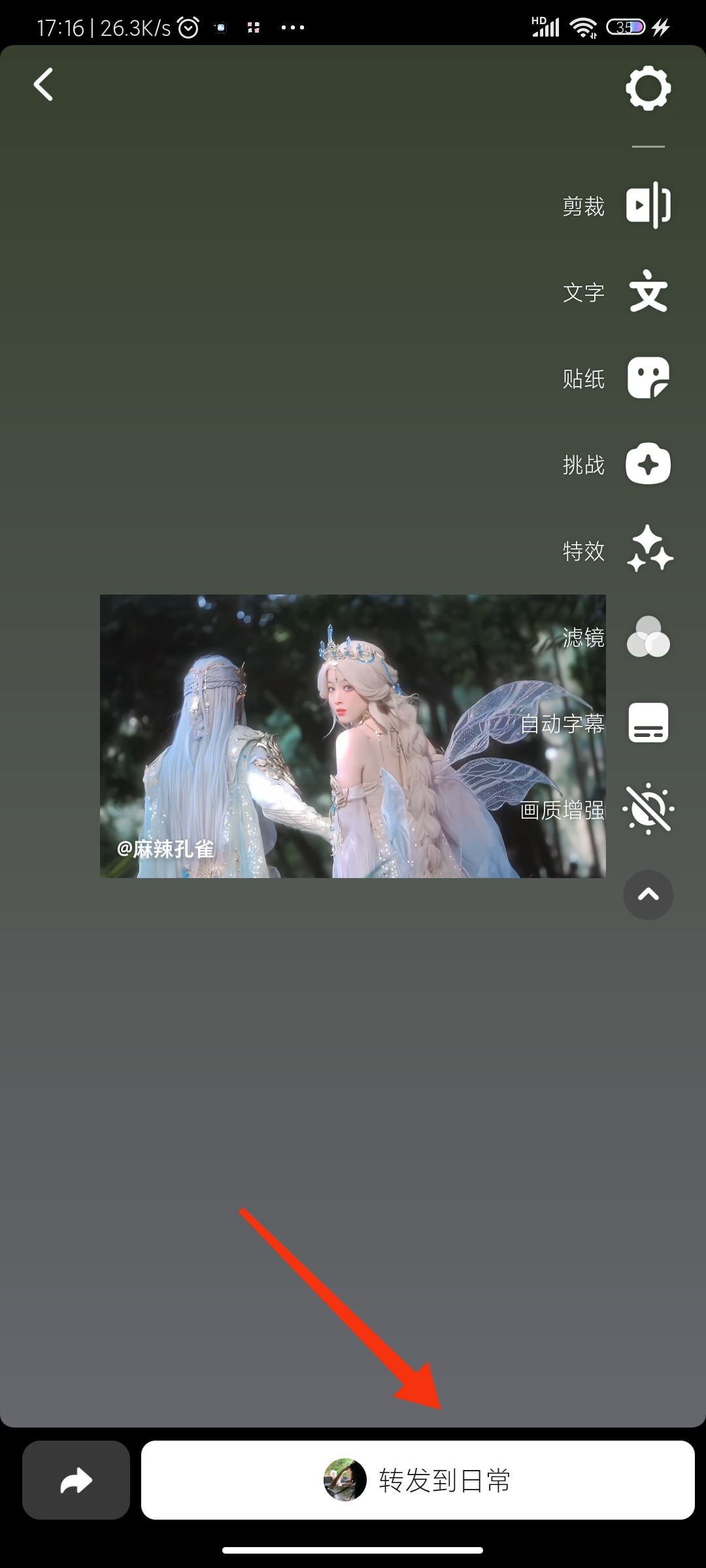Open the 剪裁 crop tool
Screen dimensions: 706x1568
pyautogui.click(x=648, y=204)
